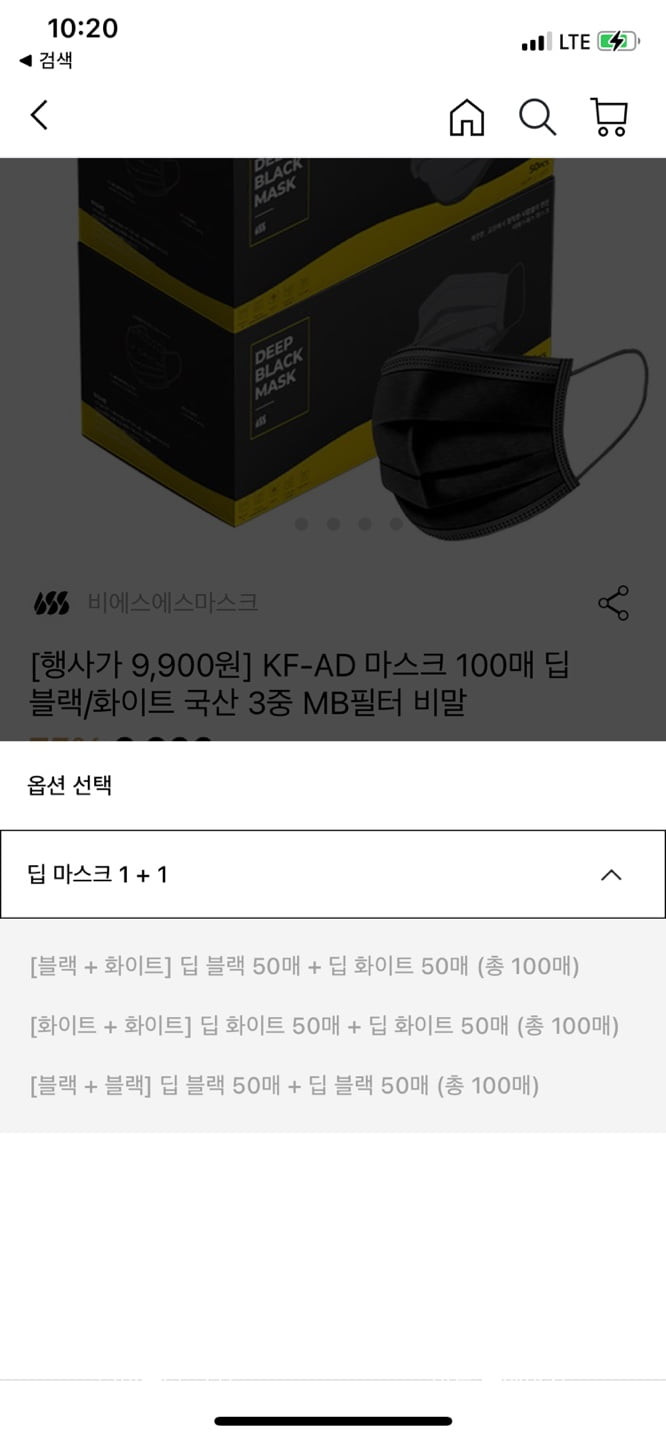Return to 검색 via status bar link

[x=46, y=60]
